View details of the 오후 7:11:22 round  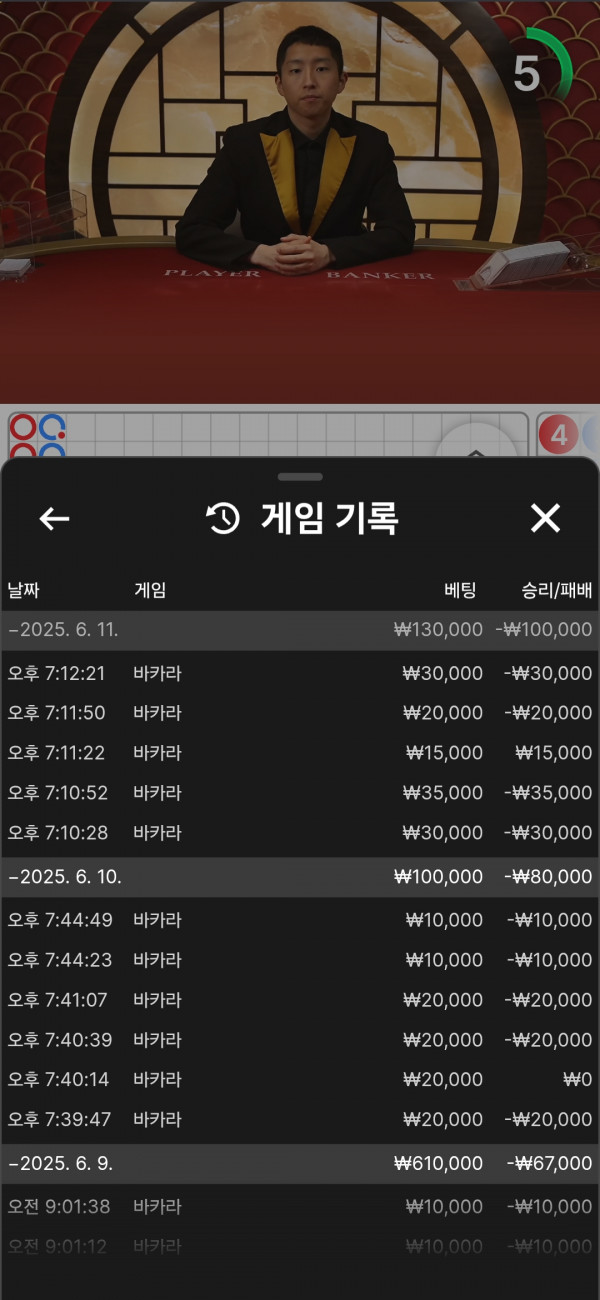coord(300,753)
